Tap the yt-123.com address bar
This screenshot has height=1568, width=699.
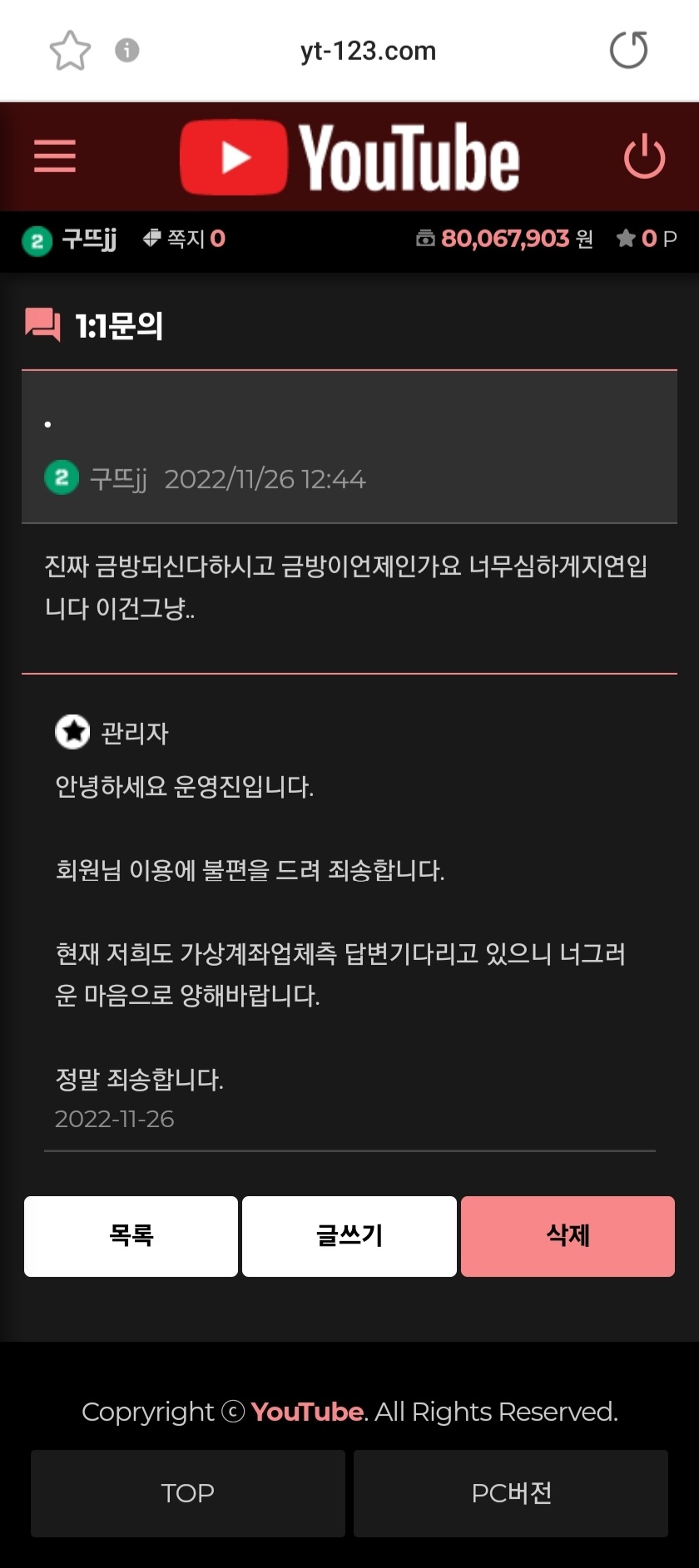pos(368,51)
